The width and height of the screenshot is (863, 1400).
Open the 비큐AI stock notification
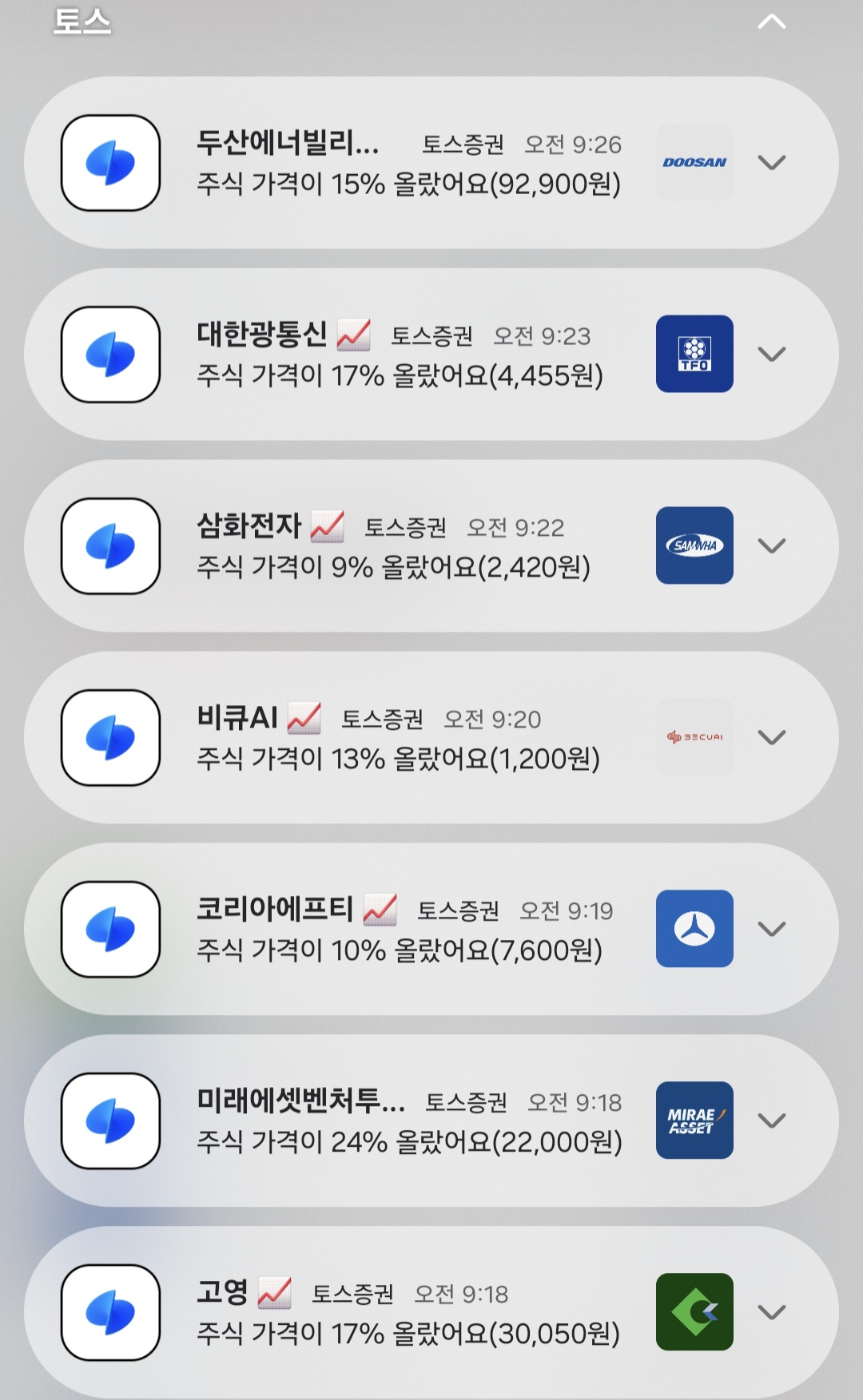coord(398,739)
